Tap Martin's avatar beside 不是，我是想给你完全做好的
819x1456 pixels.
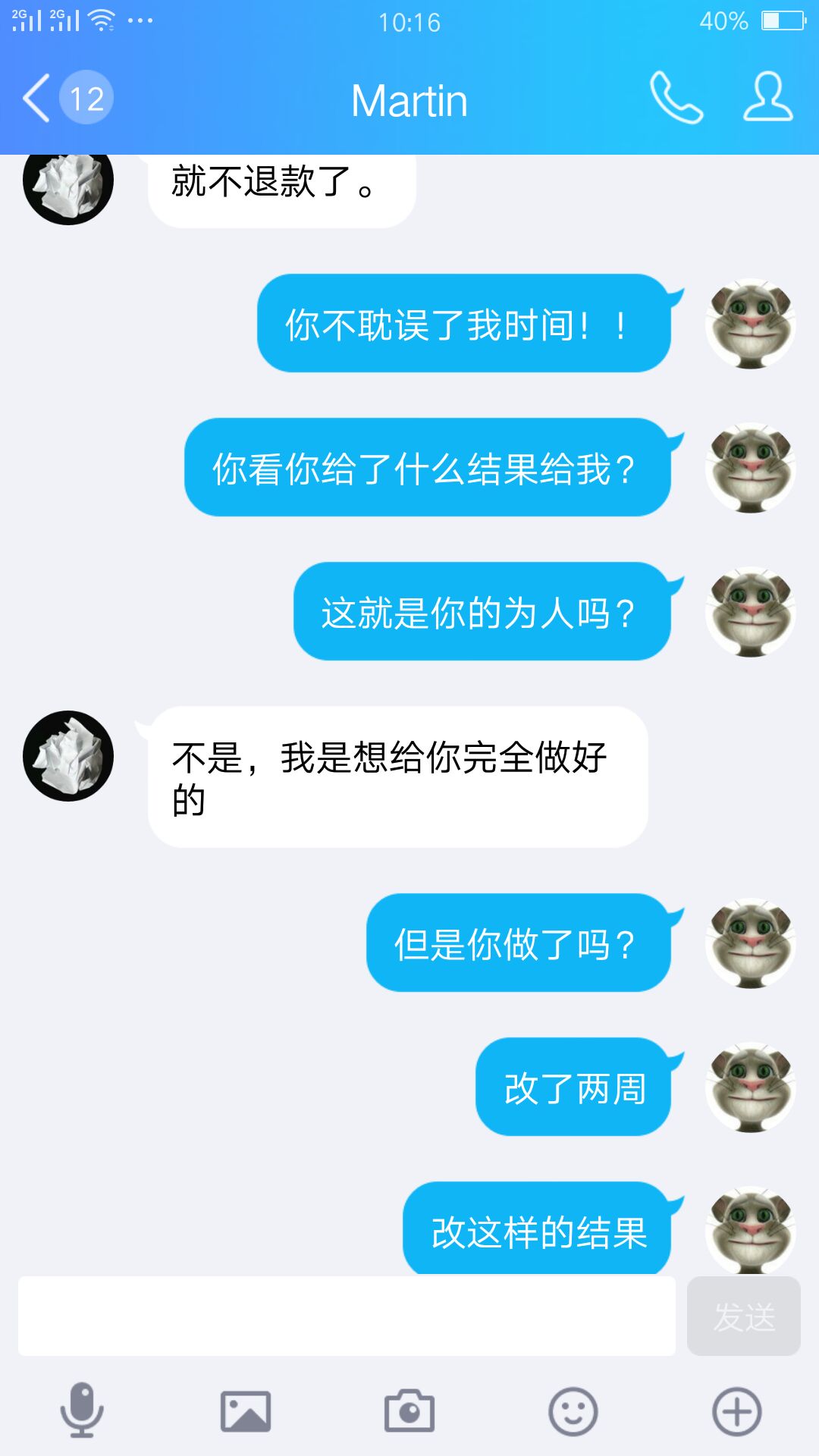pos(68,756)
